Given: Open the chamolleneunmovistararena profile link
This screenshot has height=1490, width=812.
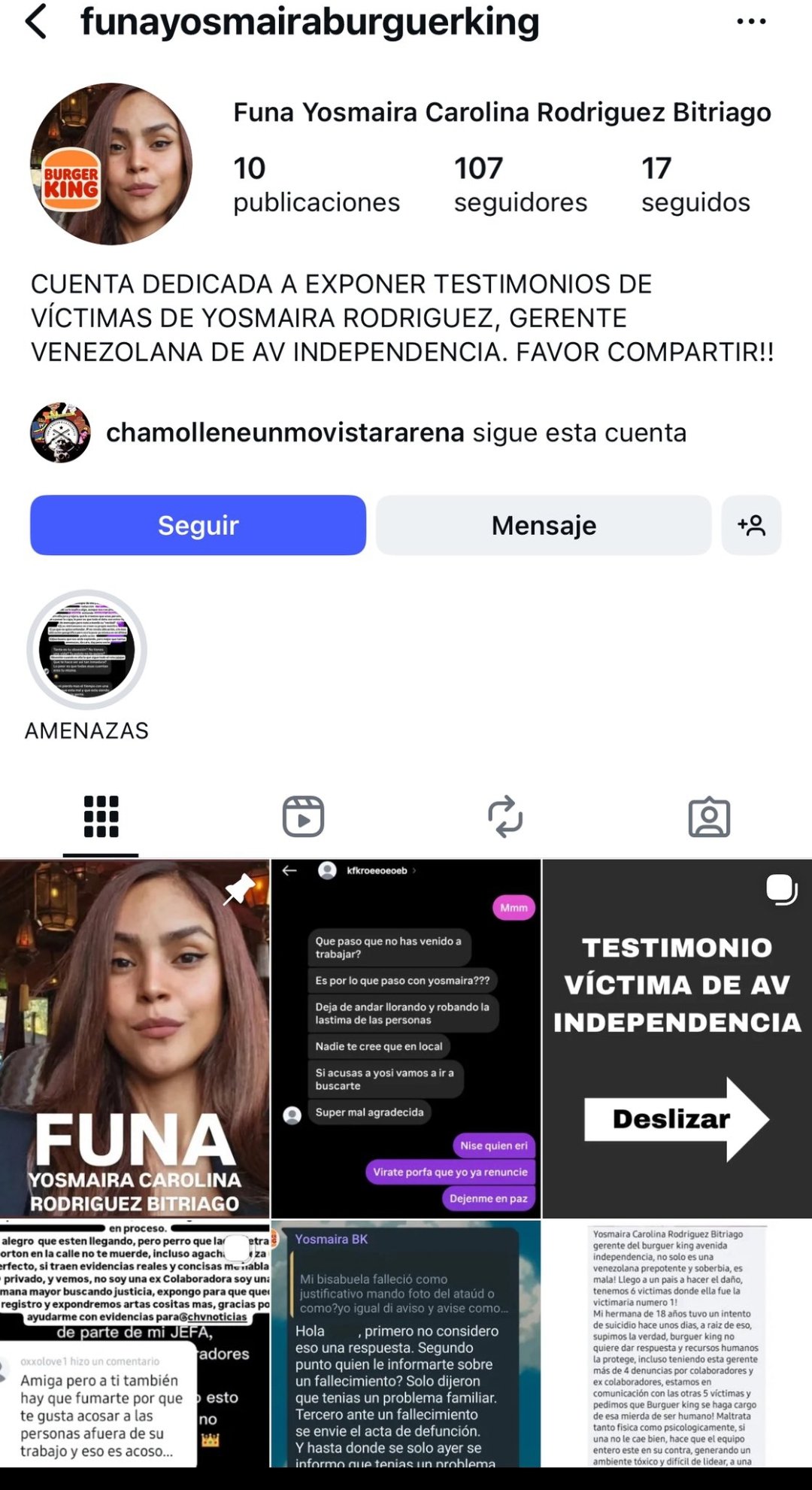Looking at the screenshot, I should pyautogui.click(x=285, y=433).
